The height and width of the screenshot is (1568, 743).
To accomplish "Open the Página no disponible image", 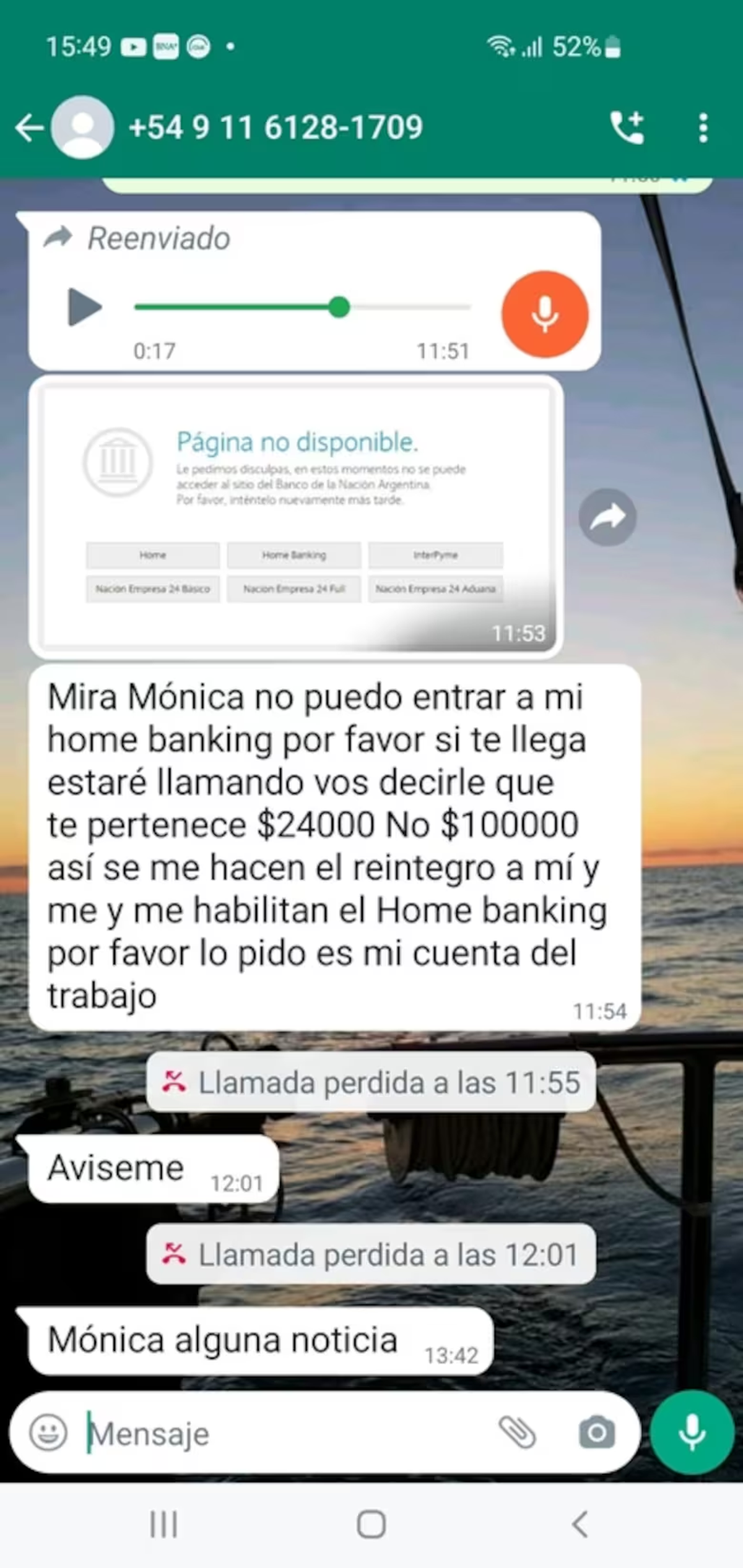I will (295, 515).
